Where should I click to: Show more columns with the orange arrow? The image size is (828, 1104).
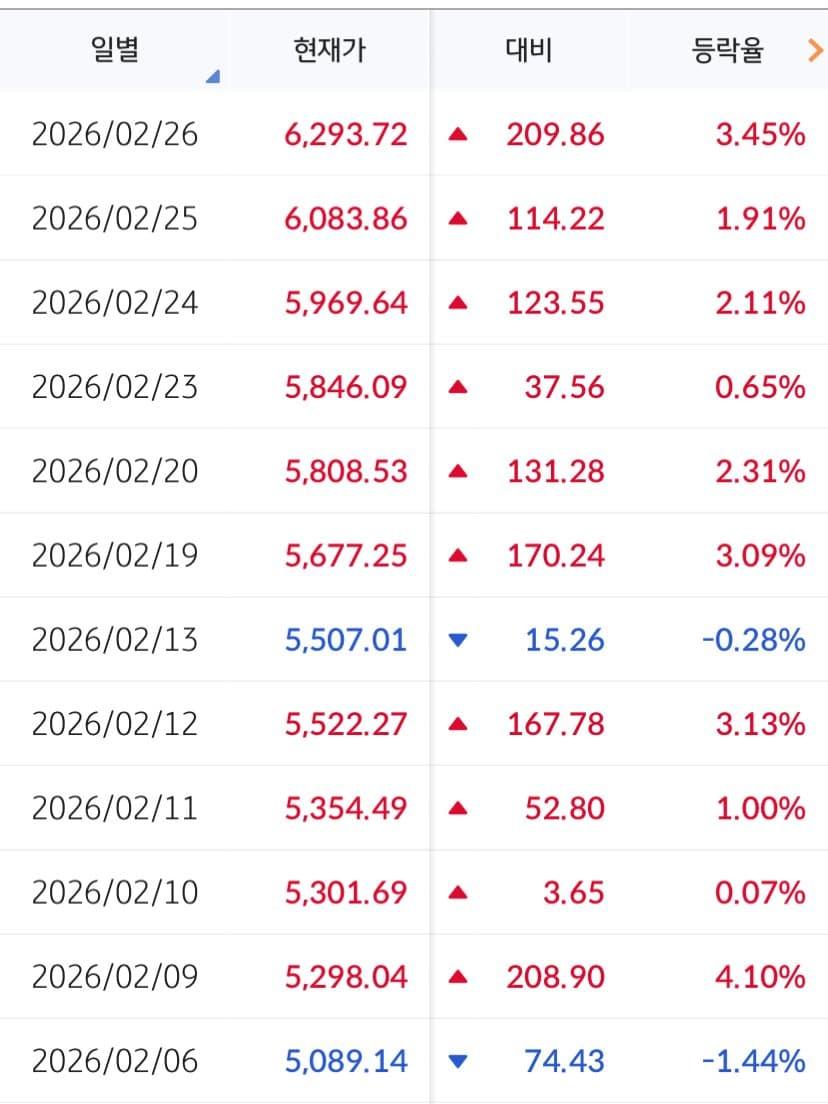pyautogui.click(x=815, y=51)
